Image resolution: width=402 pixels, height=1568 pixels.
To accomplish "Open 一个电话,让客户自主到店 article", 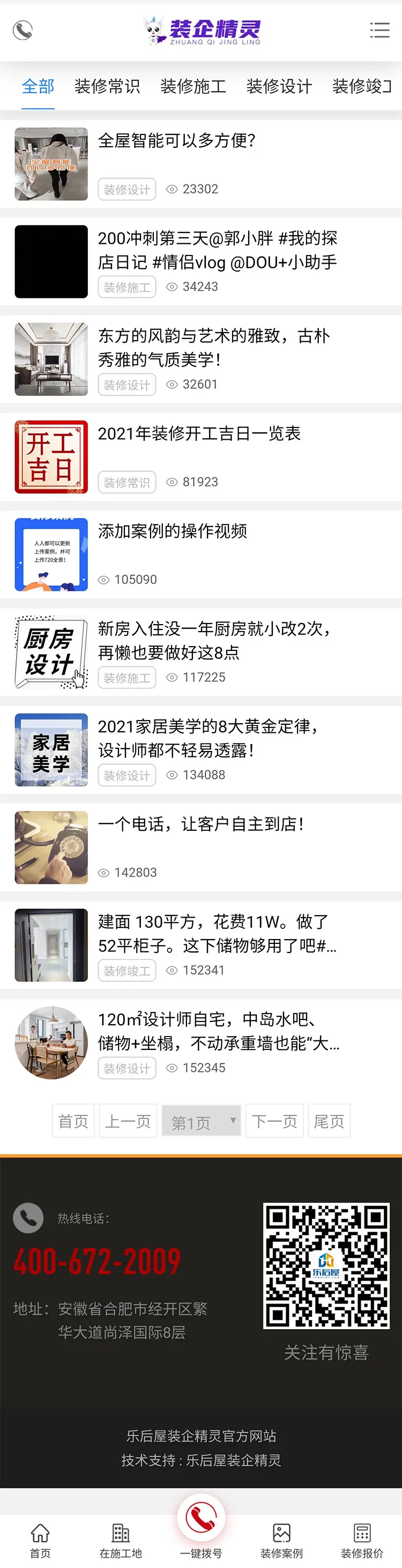I will point(200,824).
